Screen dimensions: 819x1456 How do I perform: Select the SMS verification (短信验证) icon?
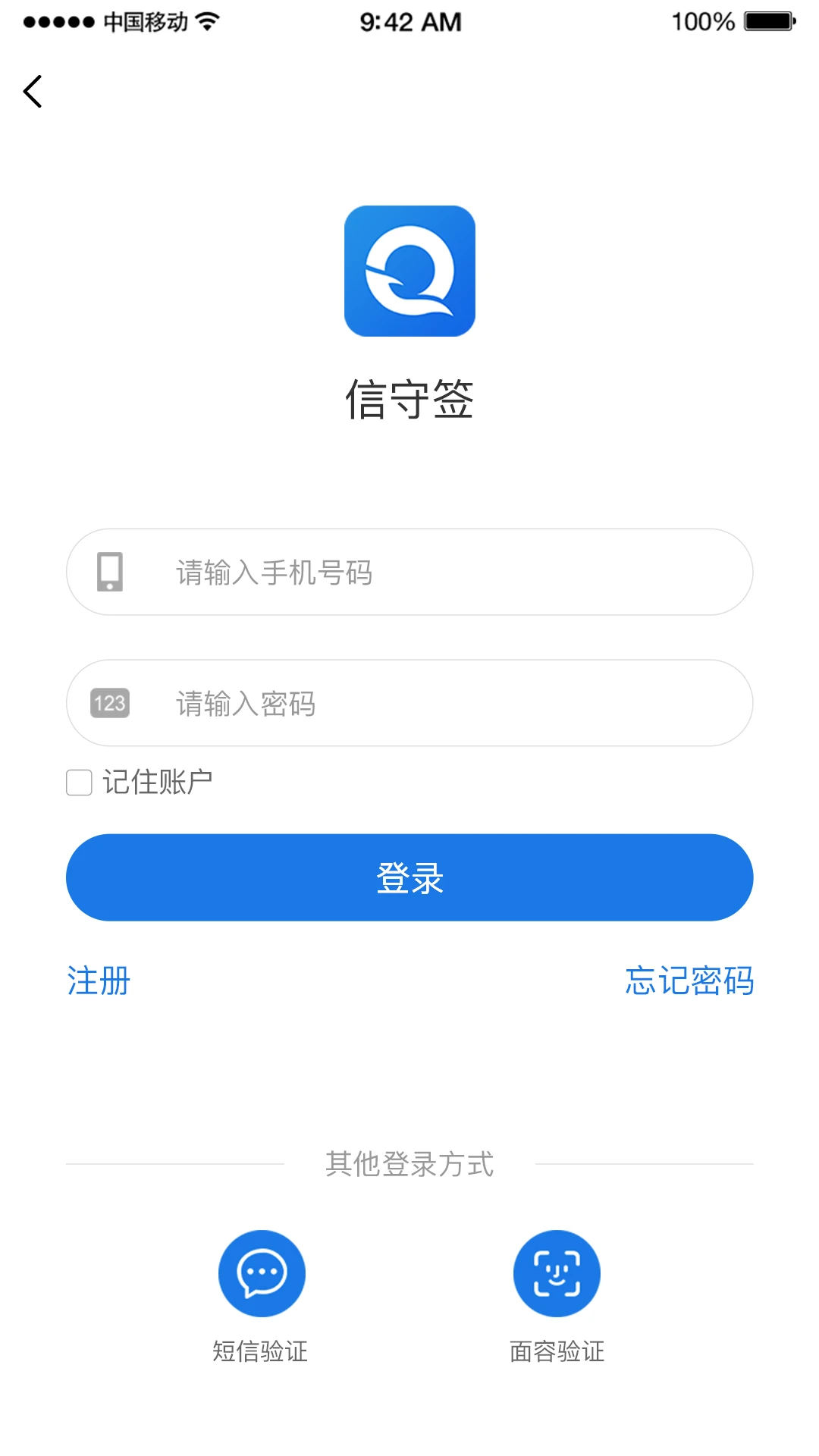click(x=262, y=1274)
